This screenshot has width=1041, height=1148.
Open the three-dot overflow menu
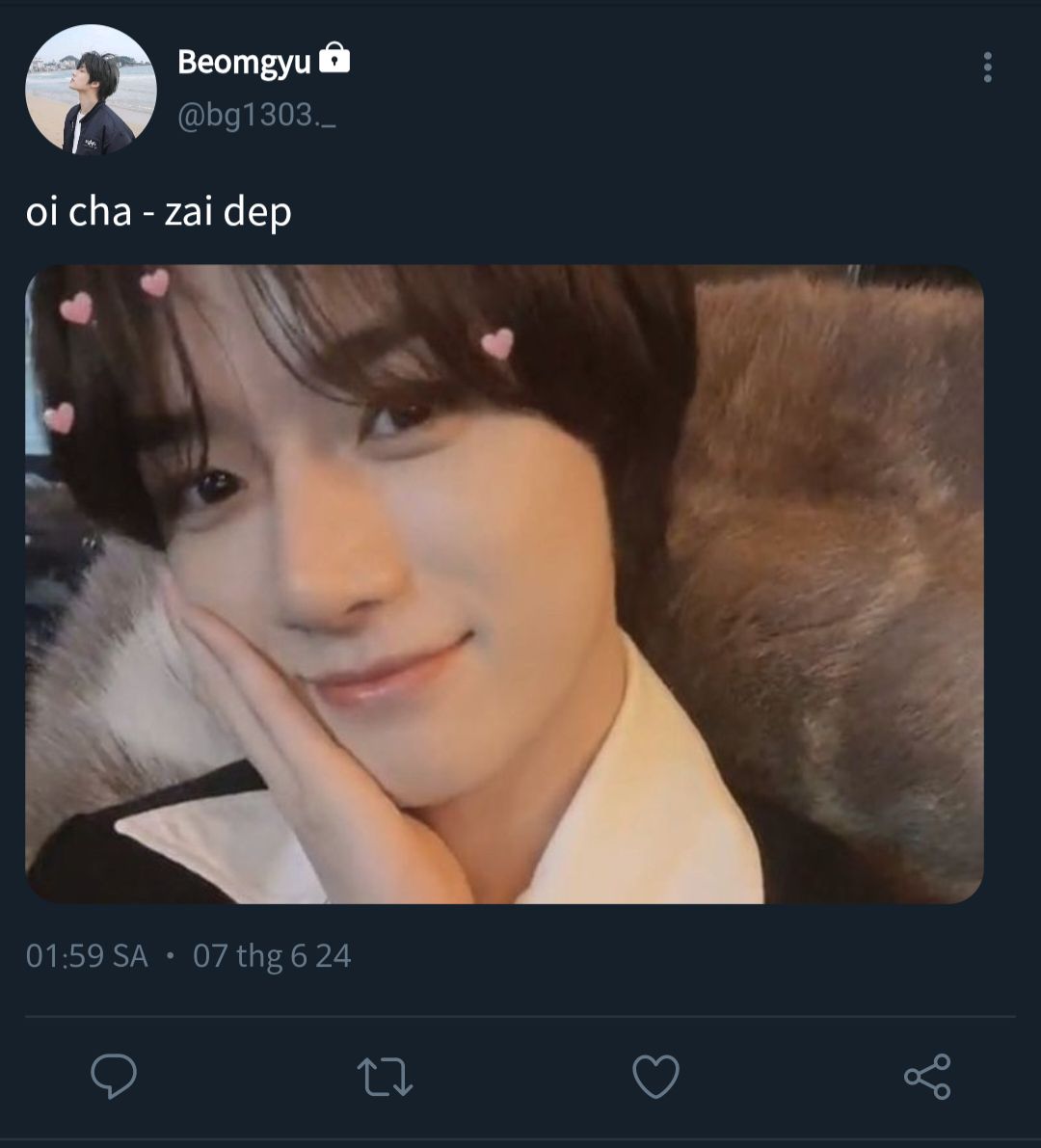click(x=987, y=67)
